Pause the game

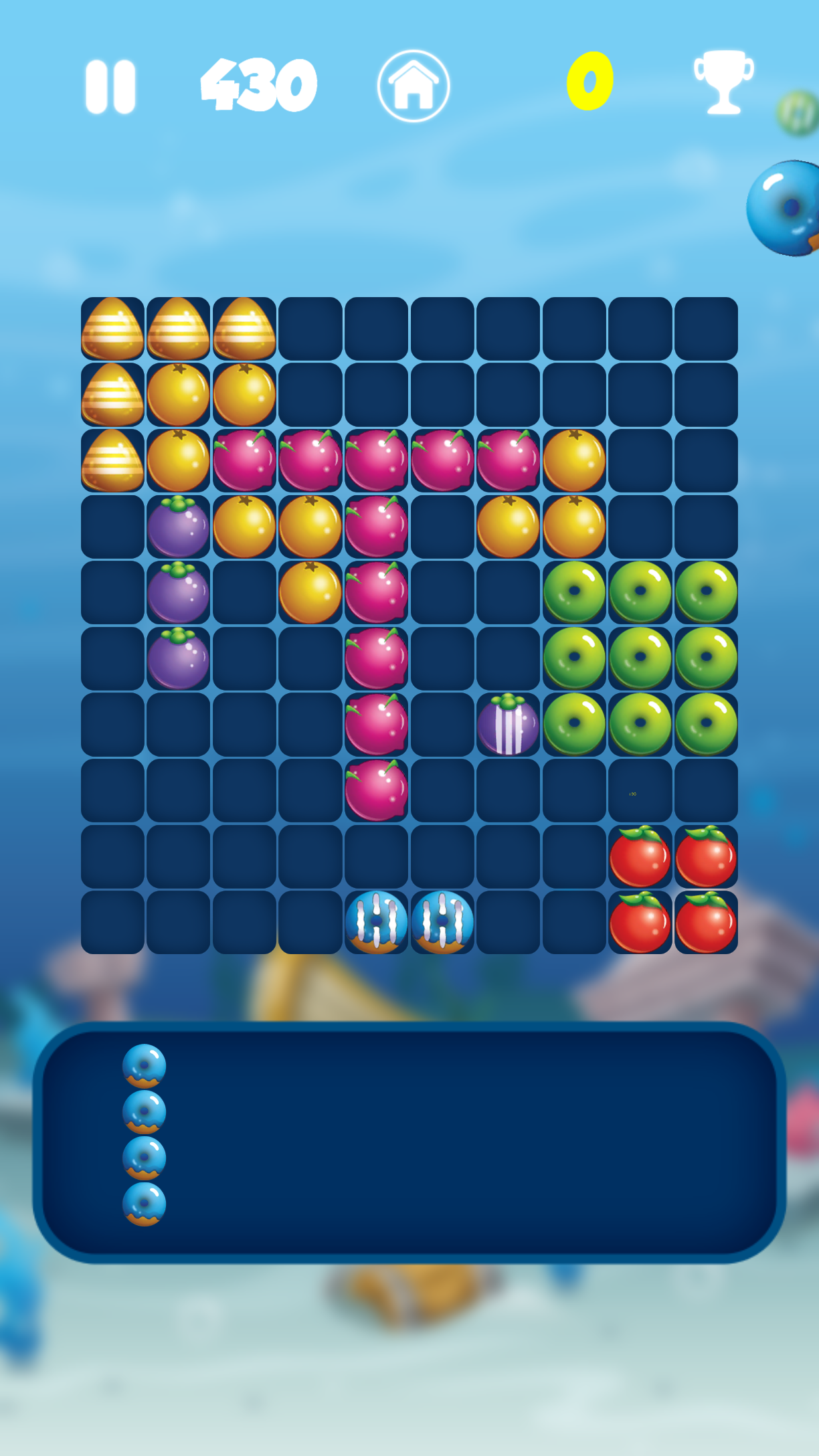(x=110, y=86)
